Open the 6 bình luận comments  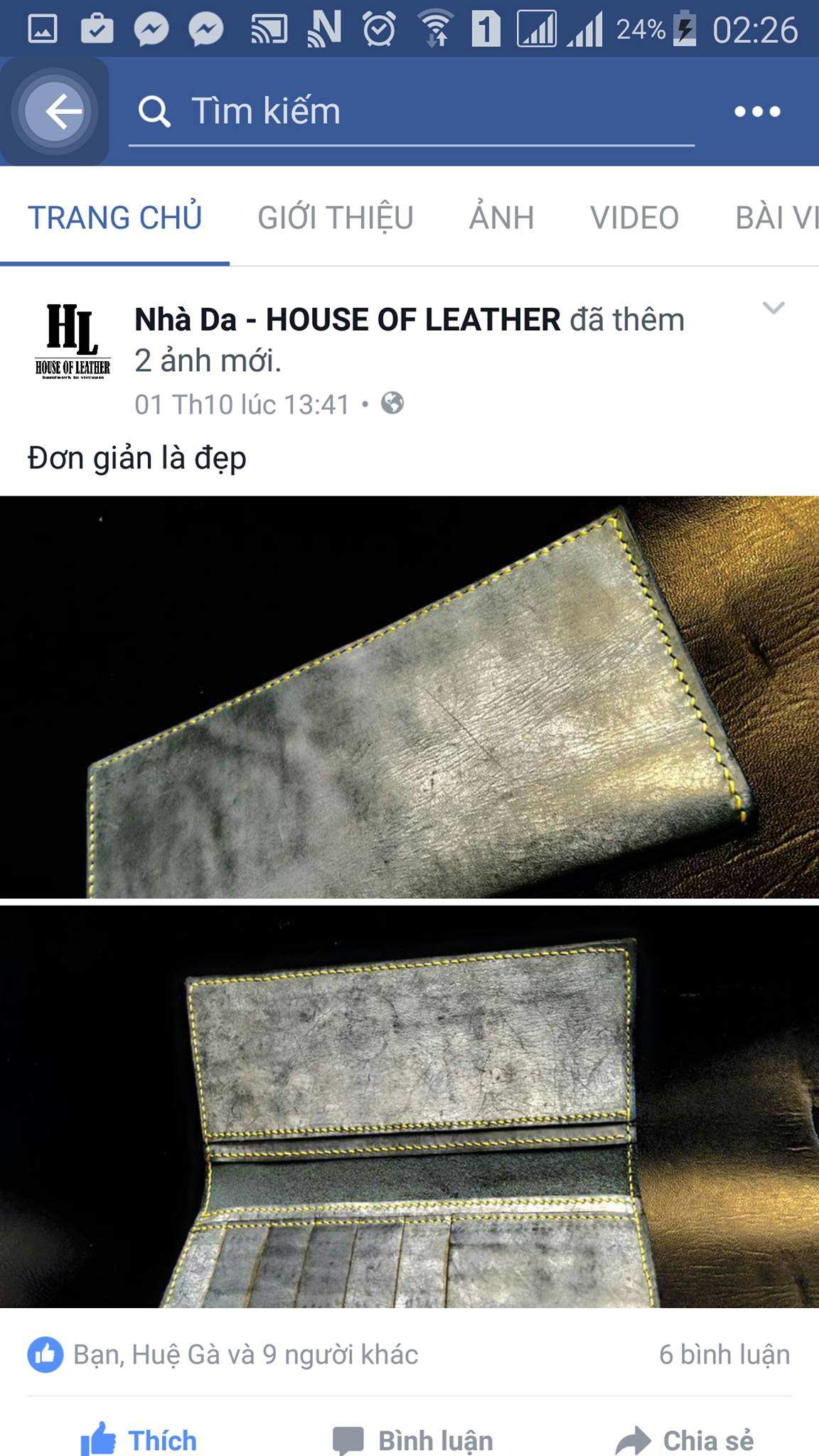pos(724,1354)
